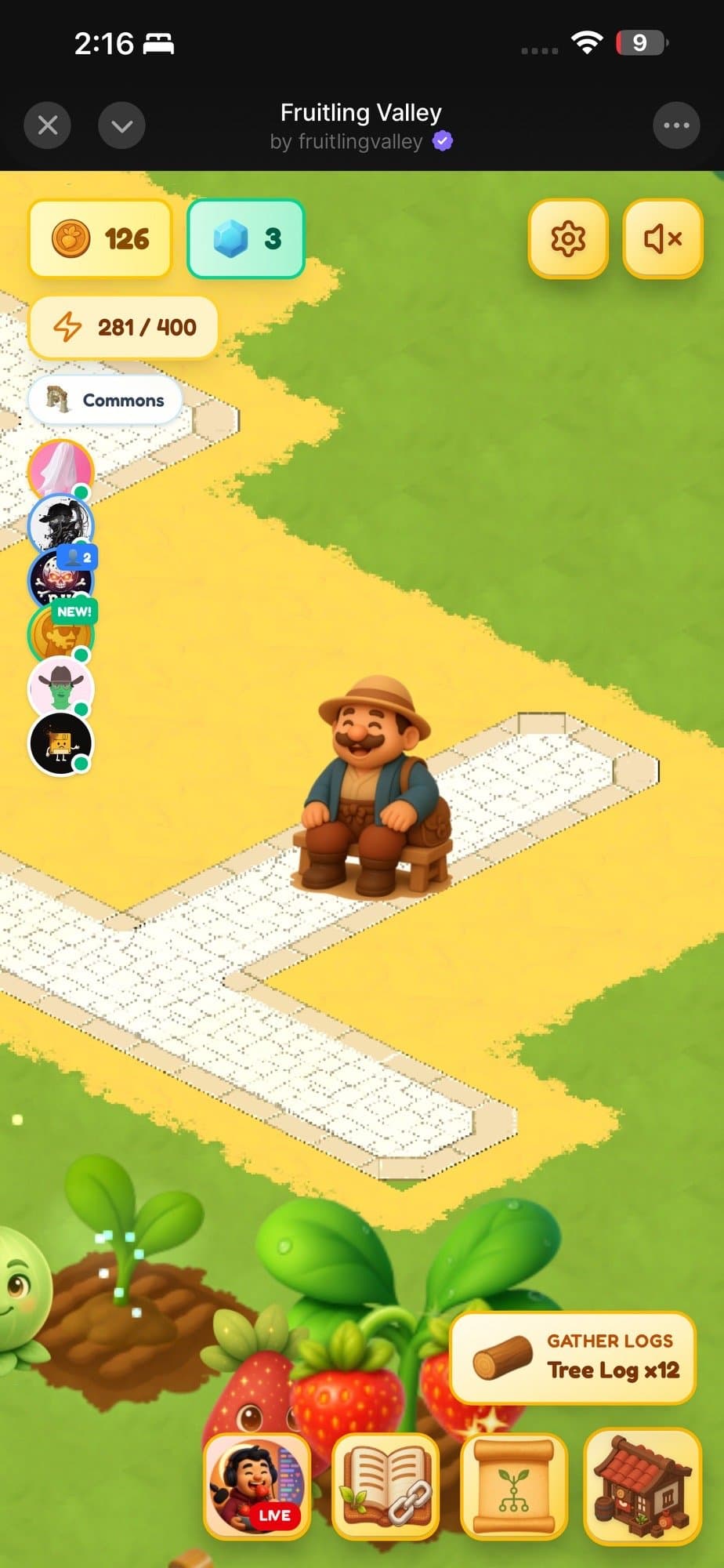Open the Commons location chip
The width and height of the screenshot is (724, 1568).
point(106,401)
